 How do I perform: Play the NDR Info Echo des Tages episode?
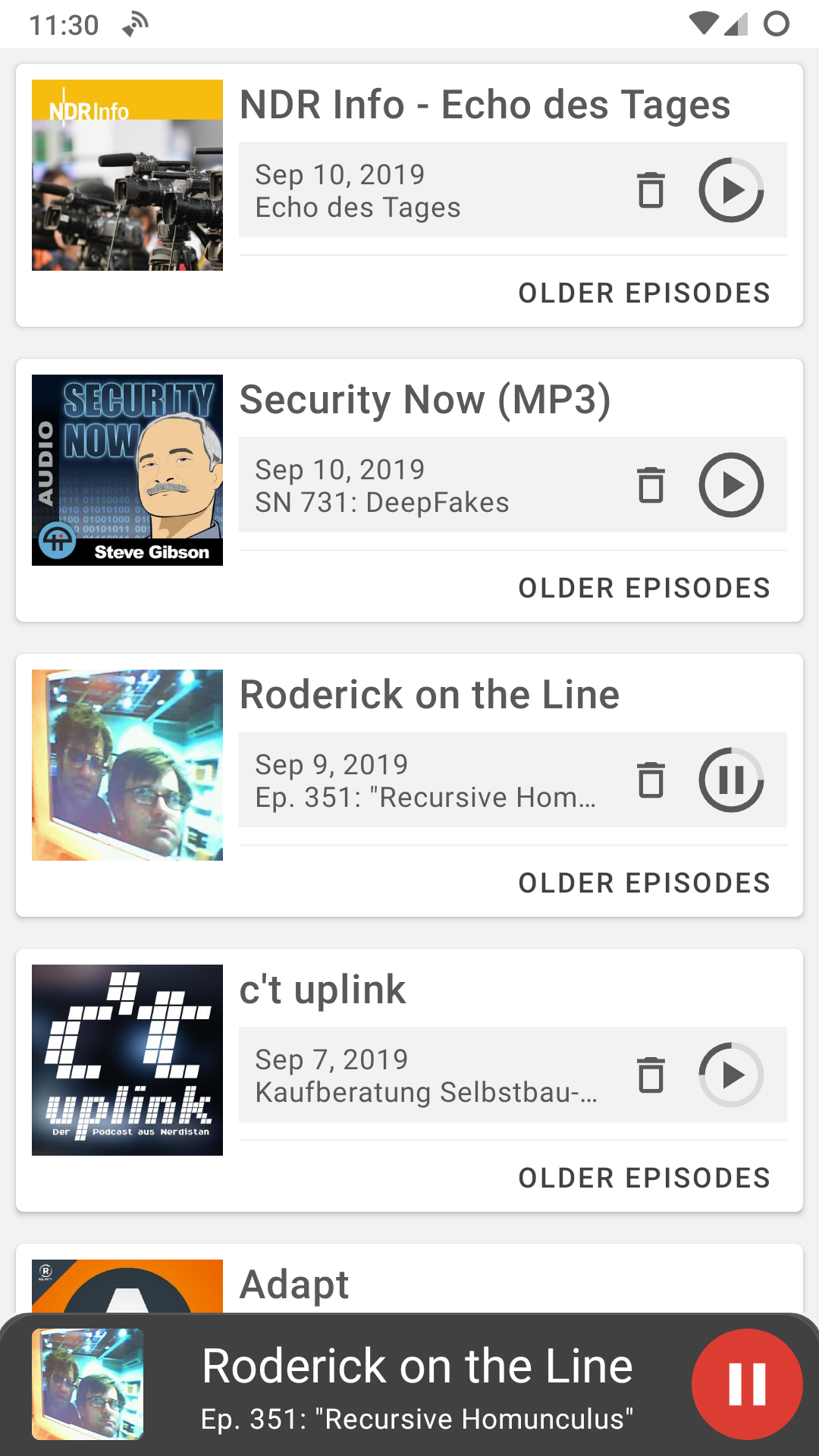730,190
